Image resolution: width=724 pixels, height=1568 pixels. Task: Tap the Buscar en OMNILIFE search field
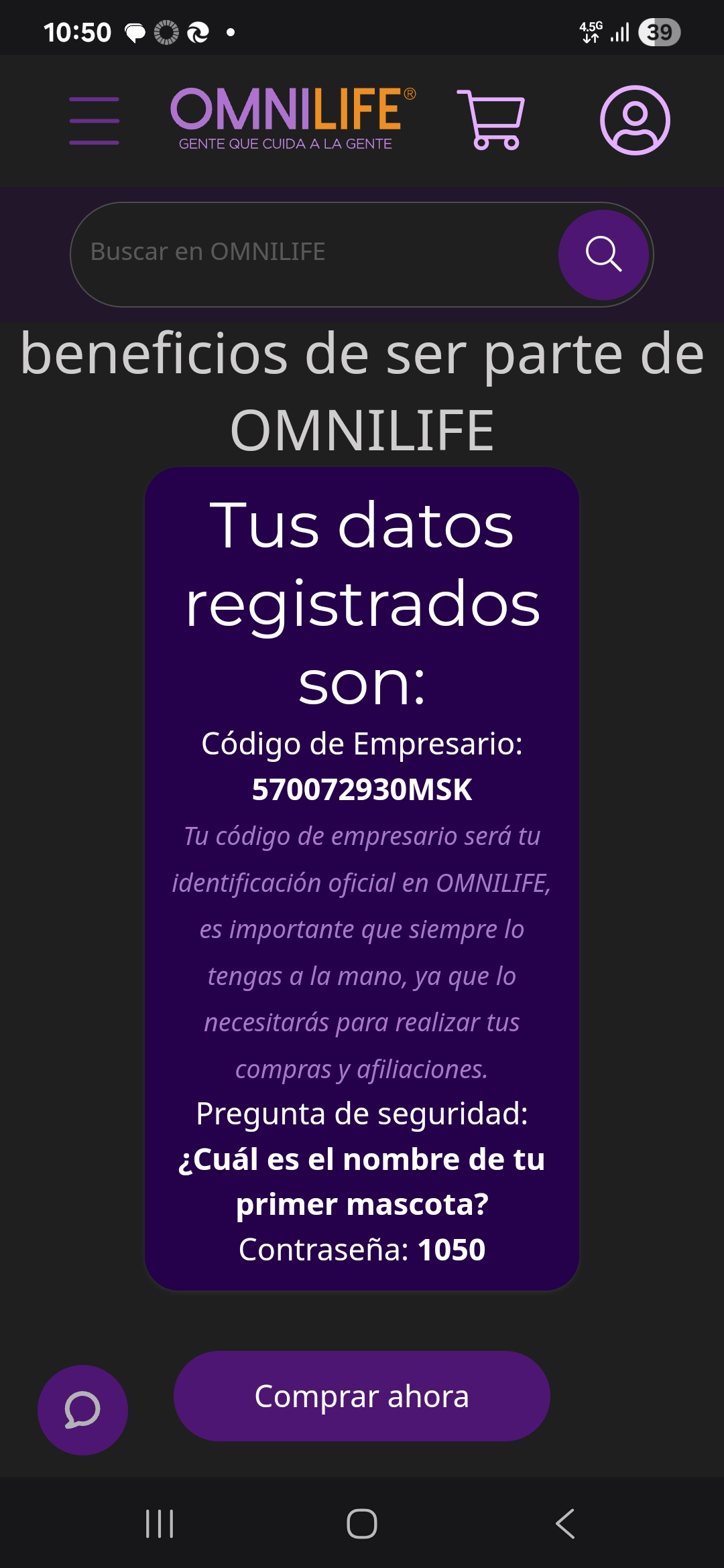tap(315, 253)
